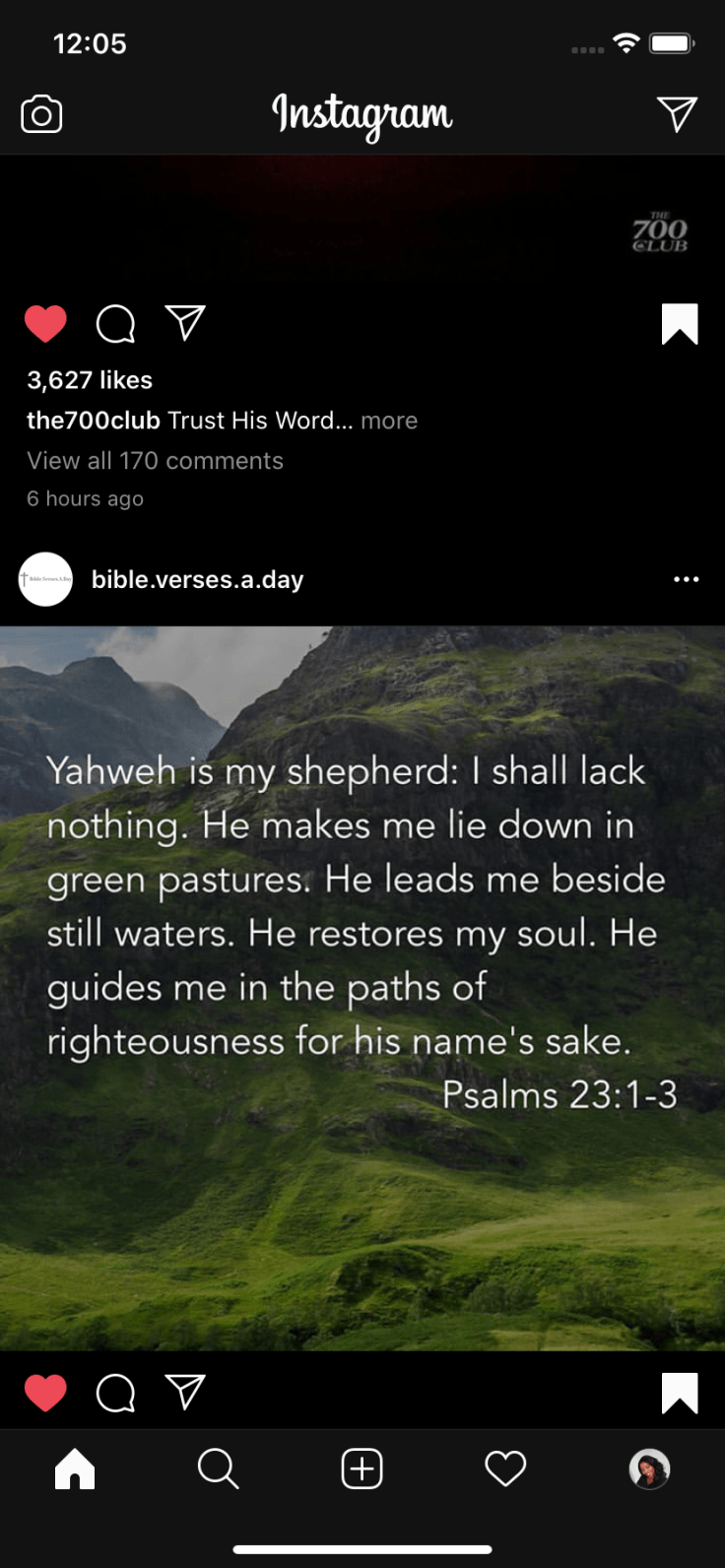
Task: Expand the700club caption with more
Action: pyautogui.click(x=389, y=421)
